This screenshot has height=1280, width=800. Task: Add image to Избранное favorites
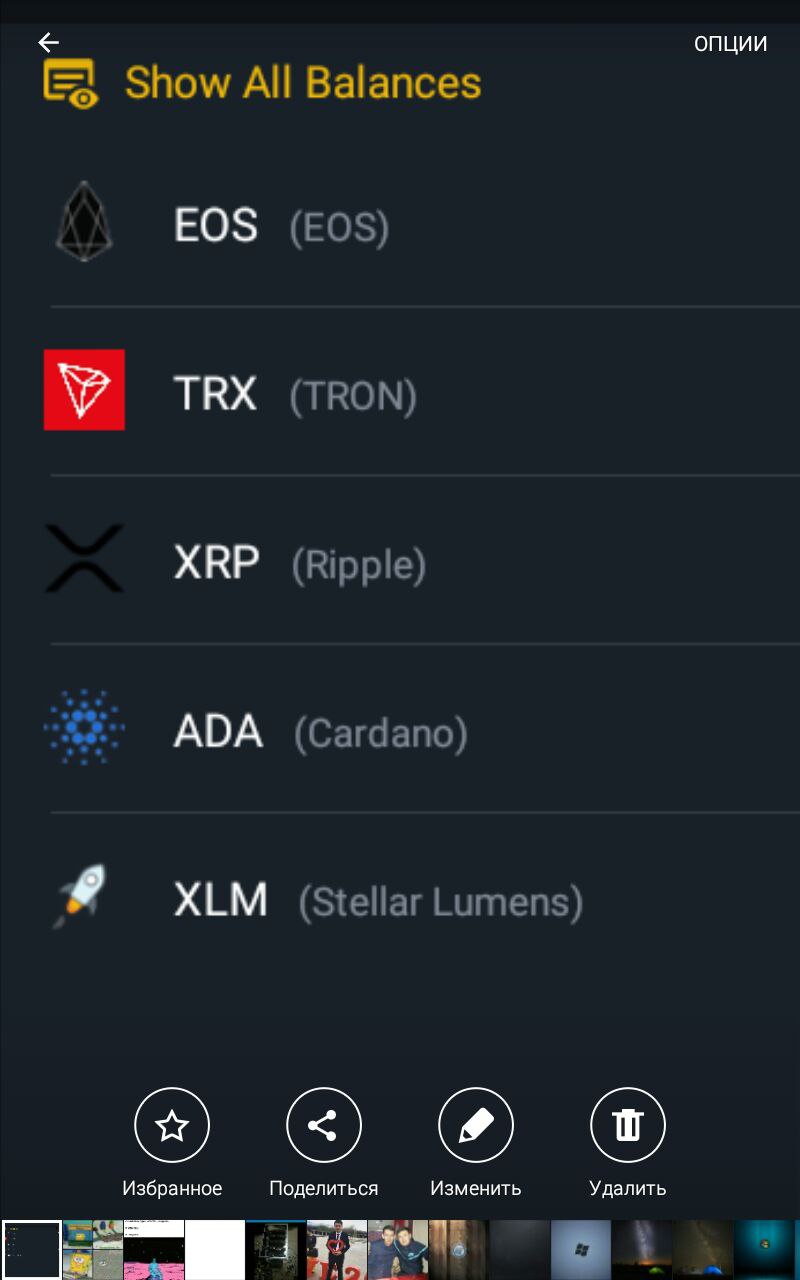click(x=172, y=1126)
